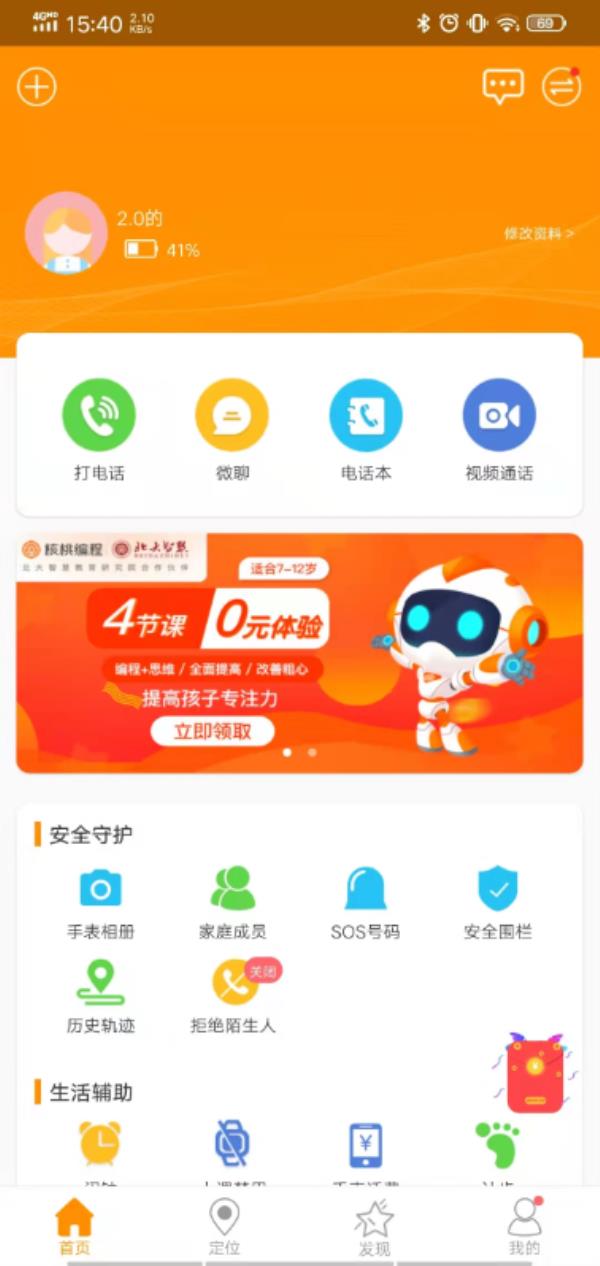Tap 修改资料 to edit profile

click(538, 233)
